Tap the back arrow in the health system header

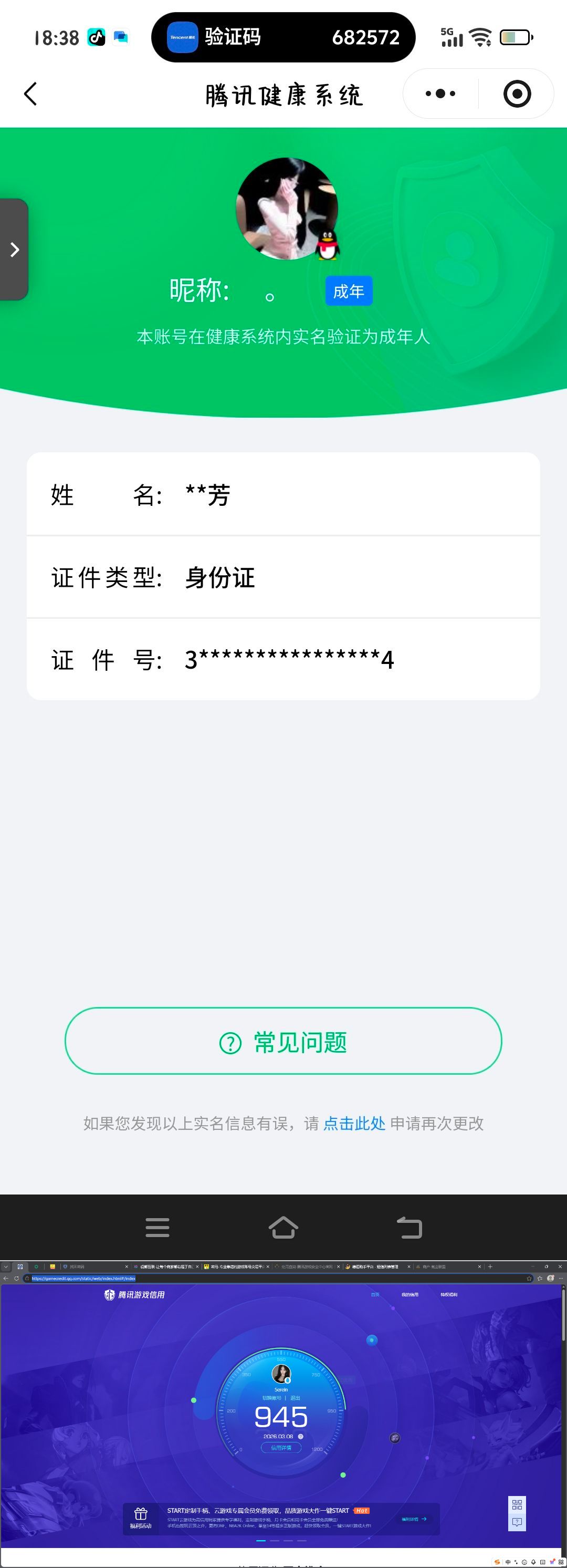click(31, 94)
